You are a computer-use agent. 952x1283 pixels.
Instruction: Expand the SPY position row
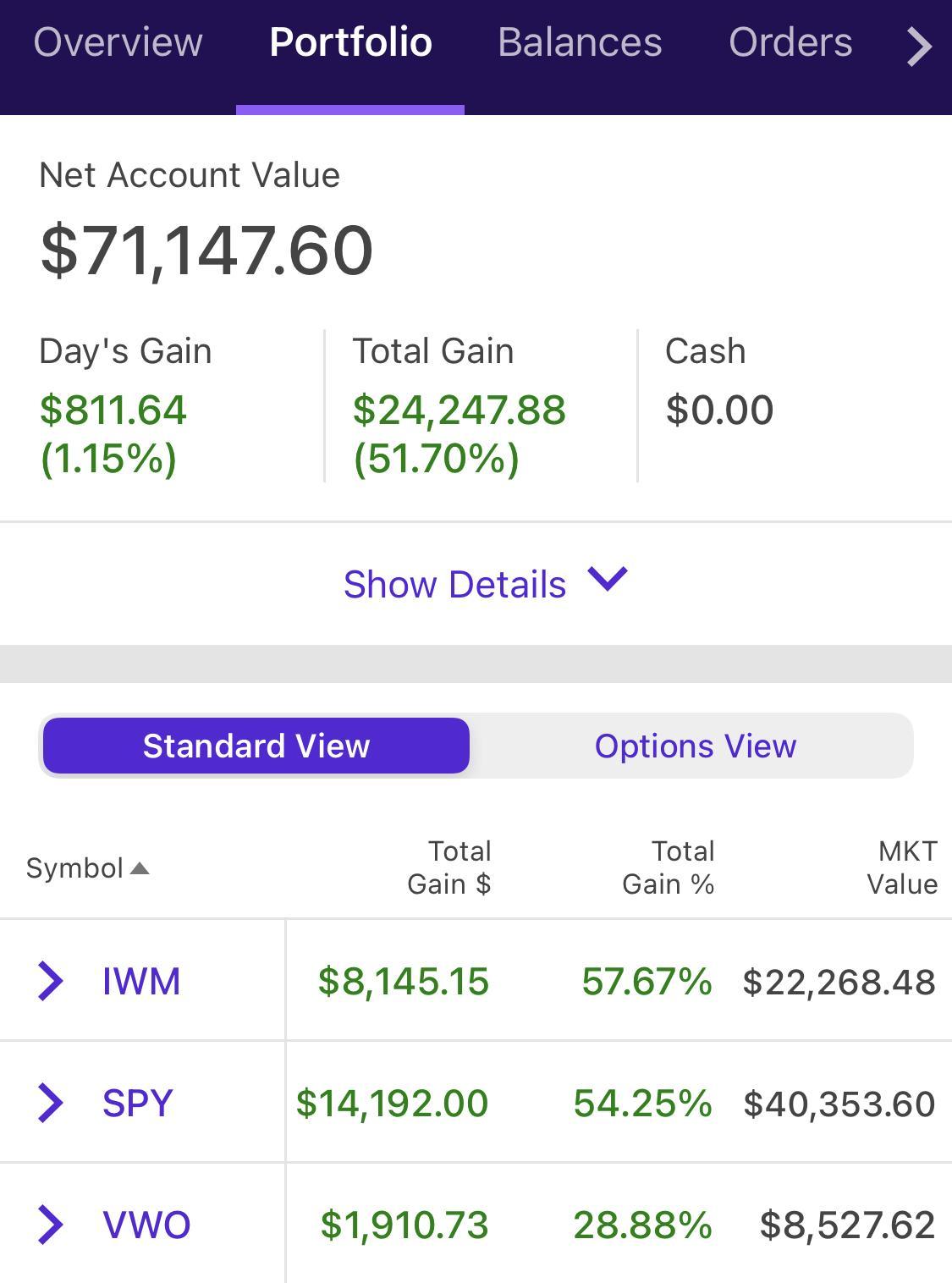pos(51,1103)
